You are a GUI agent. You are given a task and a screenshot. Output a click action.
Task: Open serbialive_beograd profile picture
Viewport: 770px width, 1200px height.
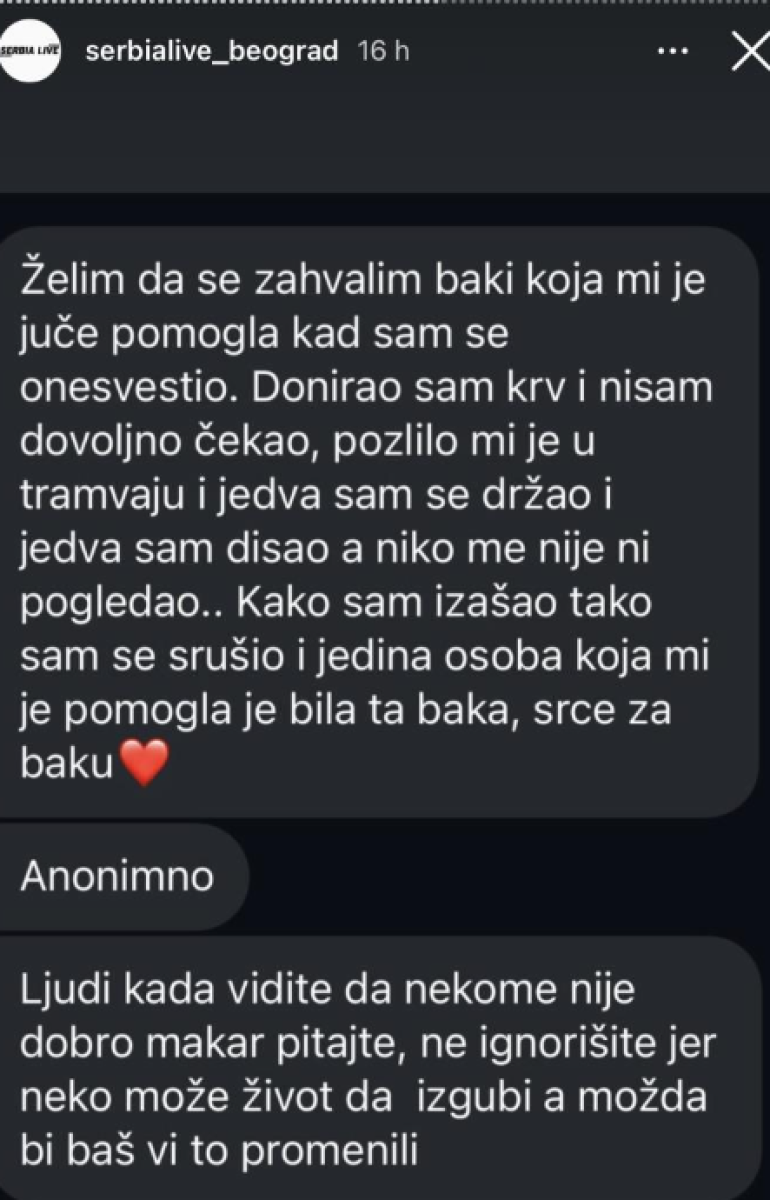(31, 52)
